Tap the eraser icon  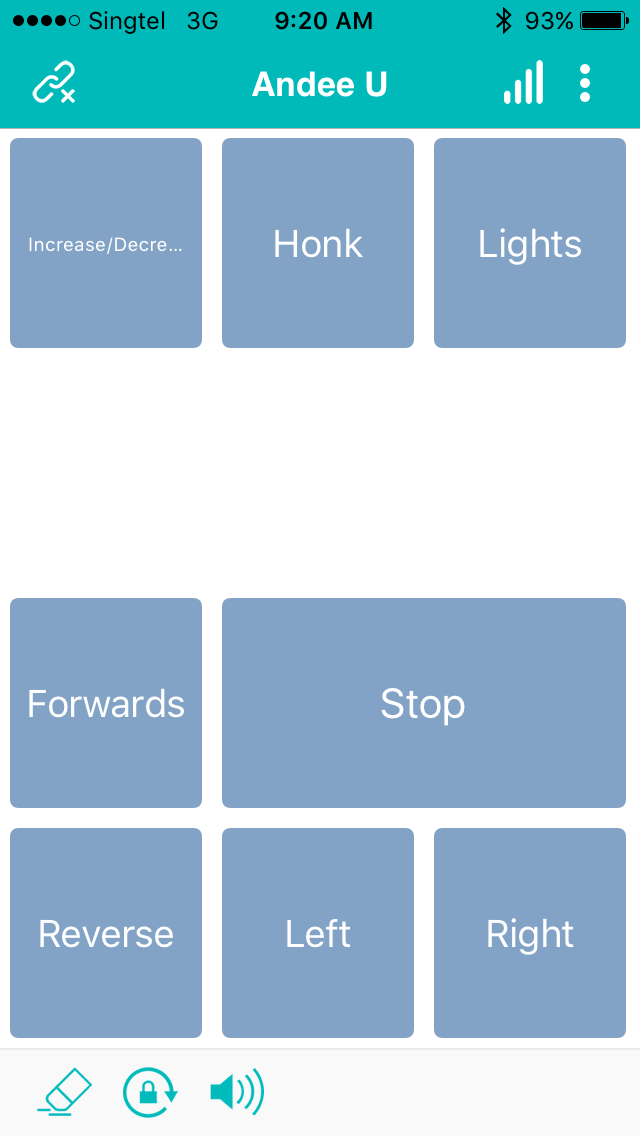point(65,1092)
